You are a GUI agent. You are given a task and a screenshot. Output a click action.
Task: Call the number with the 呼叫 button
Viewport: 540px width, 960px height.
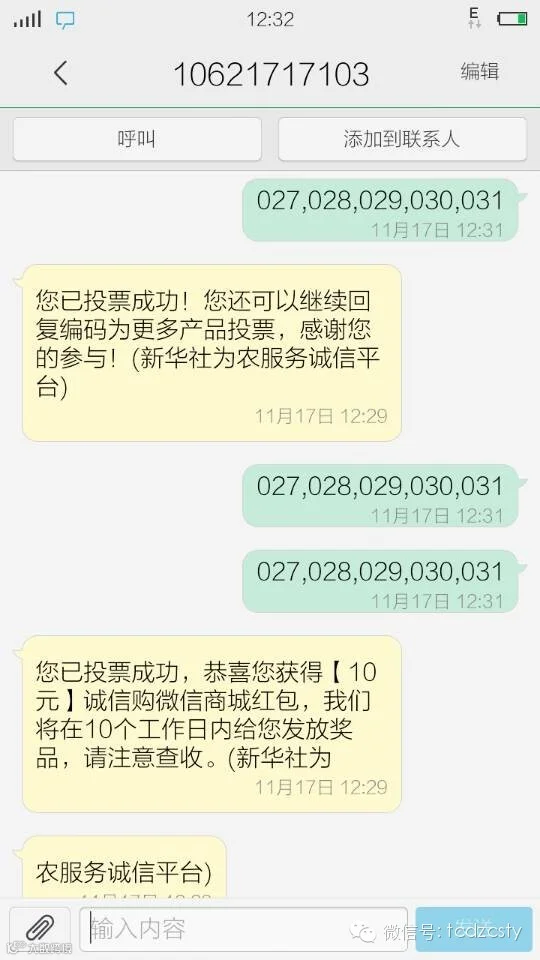click(x=137, y=140)
